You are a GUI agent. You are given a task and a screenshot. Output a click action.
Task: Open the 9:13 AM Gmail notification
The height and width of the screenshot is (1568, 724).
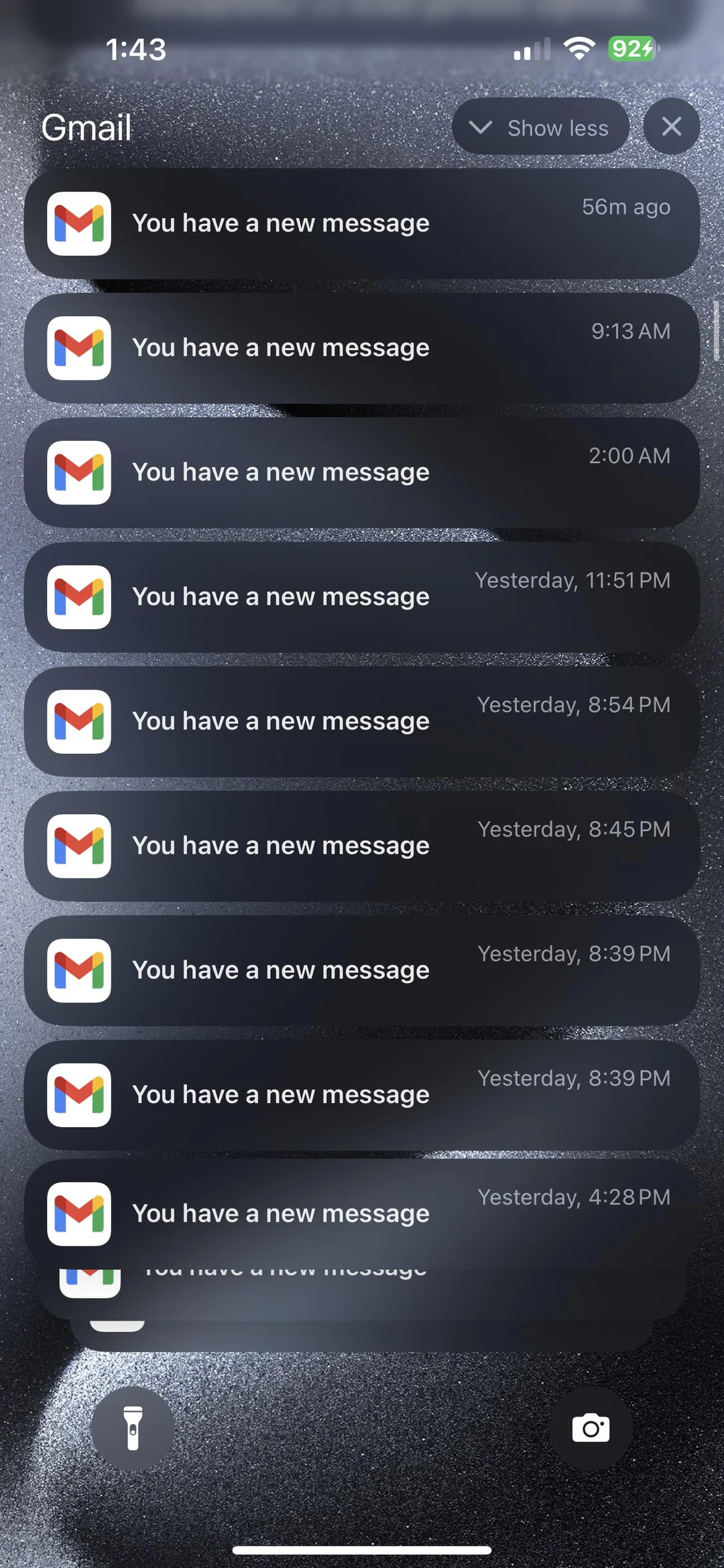point(362,348)
